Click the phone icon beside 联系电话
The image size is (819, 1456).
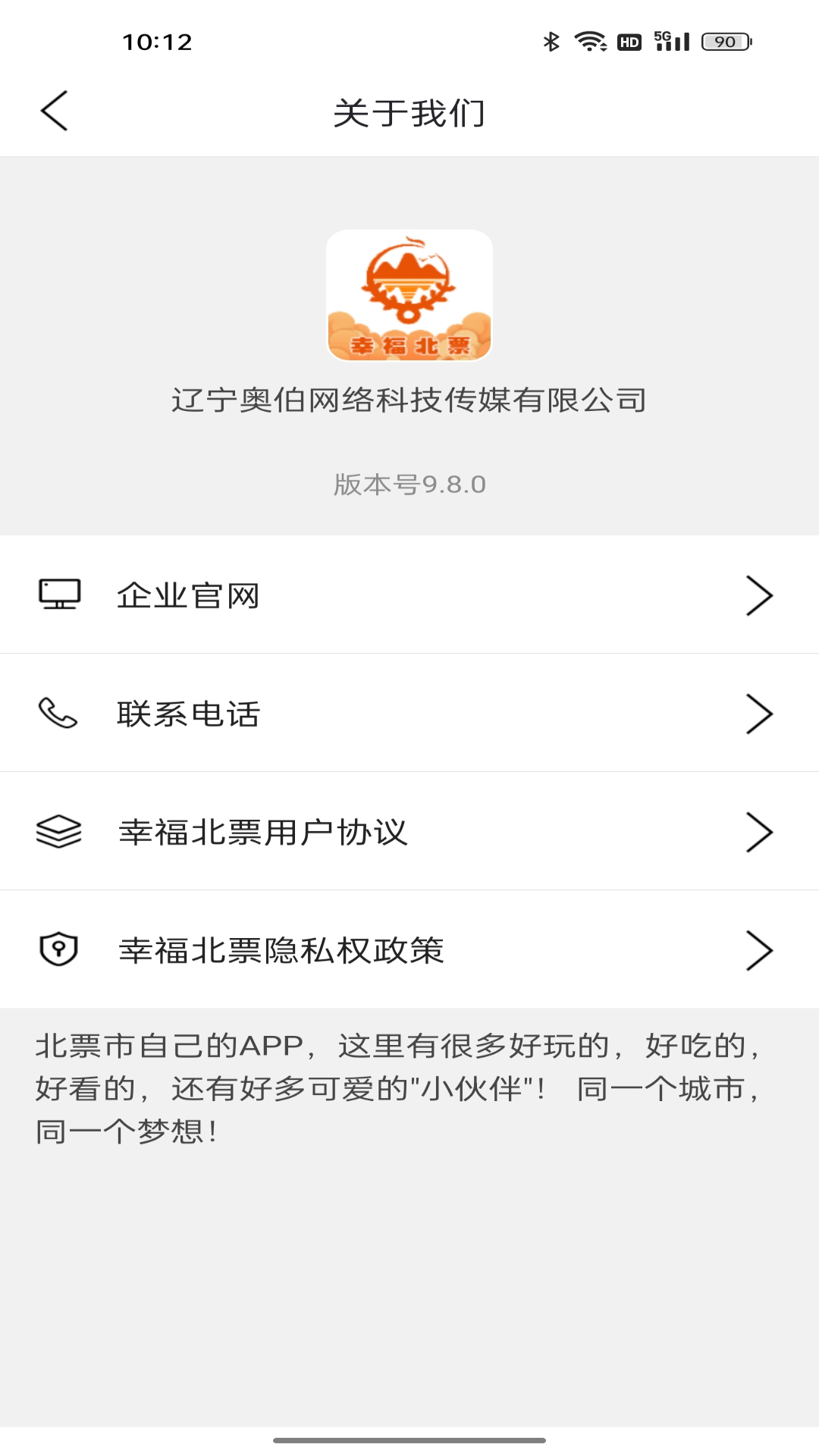click(59, 714)
